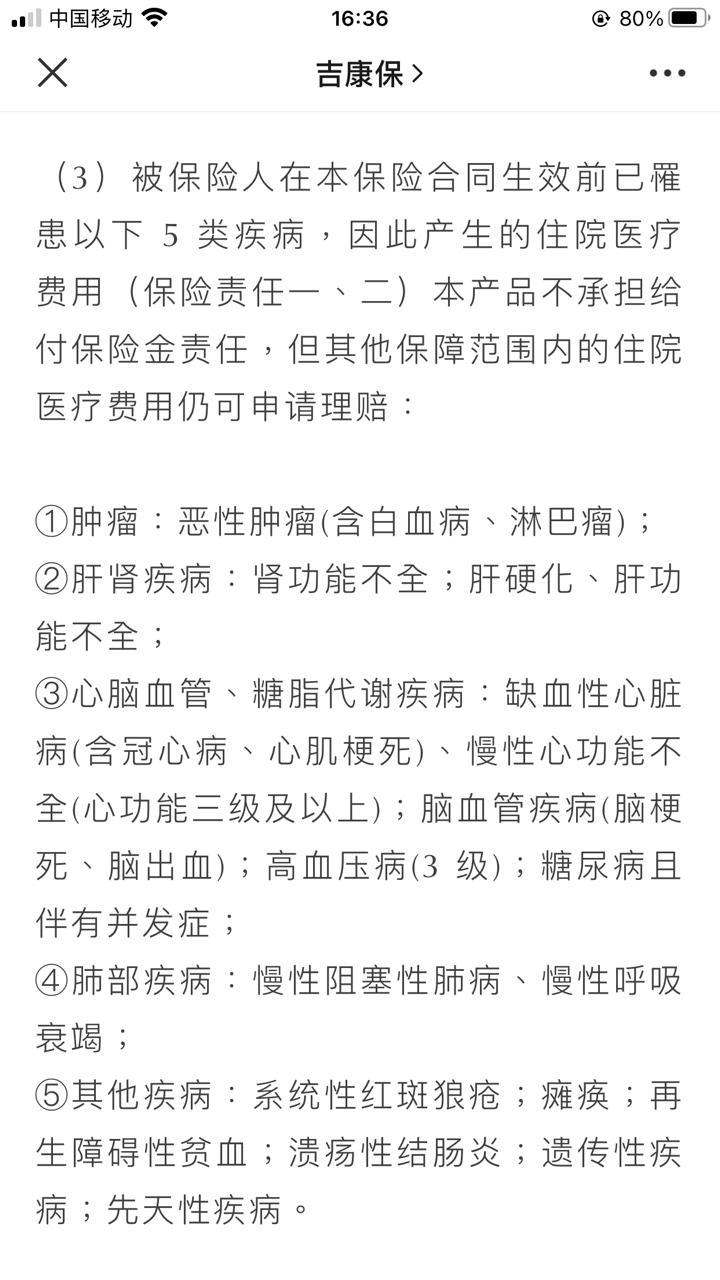Open the three-dot overflow menu
The image size is (720, 1280).
coord(667,73)
